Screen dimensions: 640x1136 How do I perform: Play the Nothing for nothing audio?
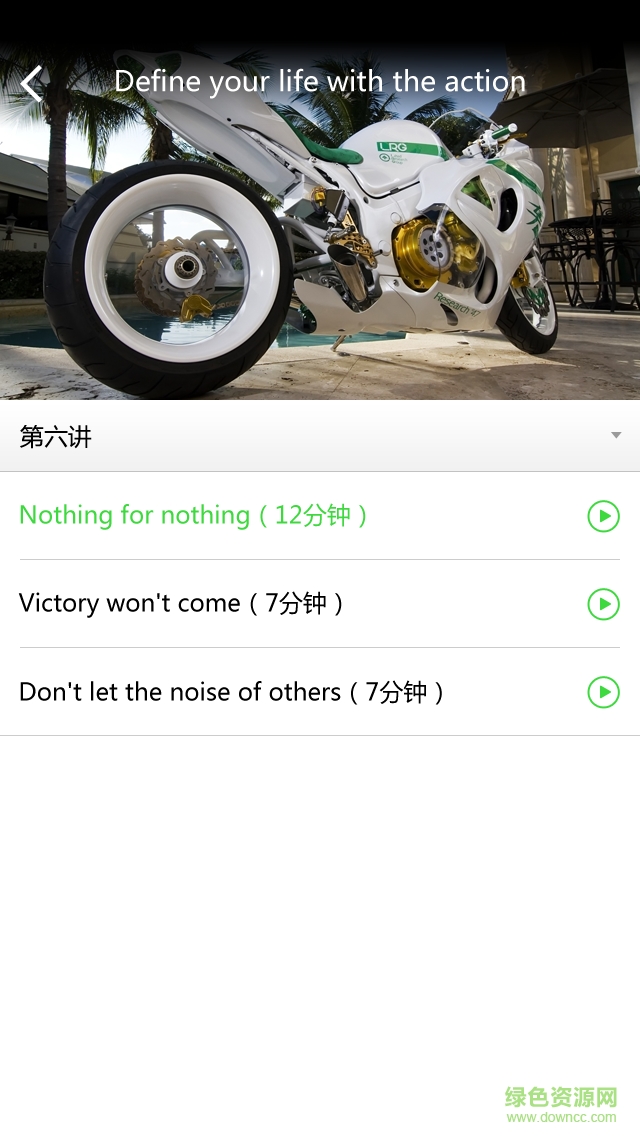(x=603, y=516)
